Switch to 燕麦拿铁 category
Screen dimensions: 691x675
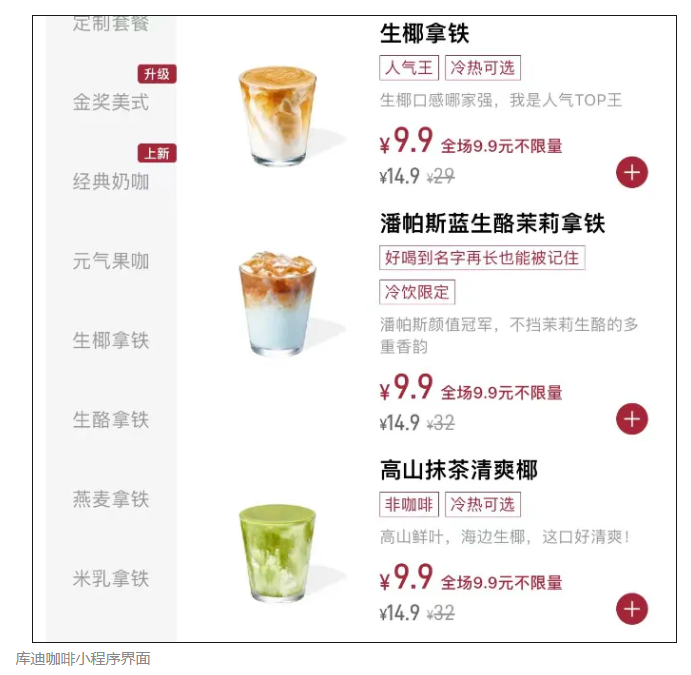click(111, 499)
